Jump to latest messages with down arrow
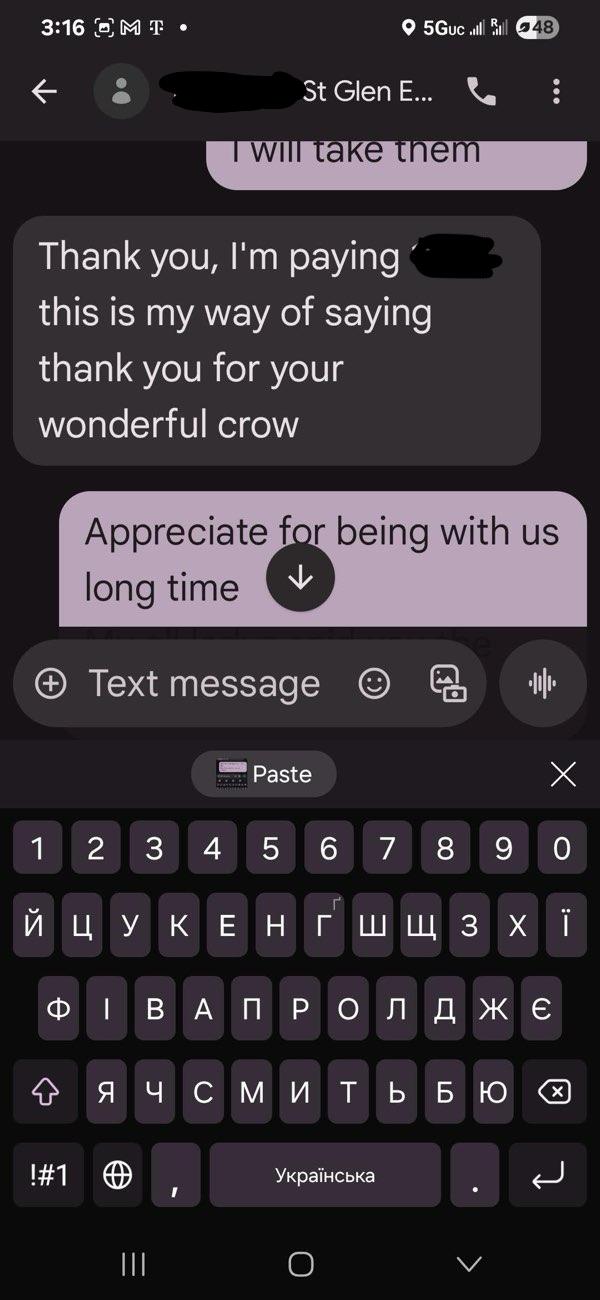Viewport: 600px width, 1300px height. pyautogui.click(x=300, y=578)
